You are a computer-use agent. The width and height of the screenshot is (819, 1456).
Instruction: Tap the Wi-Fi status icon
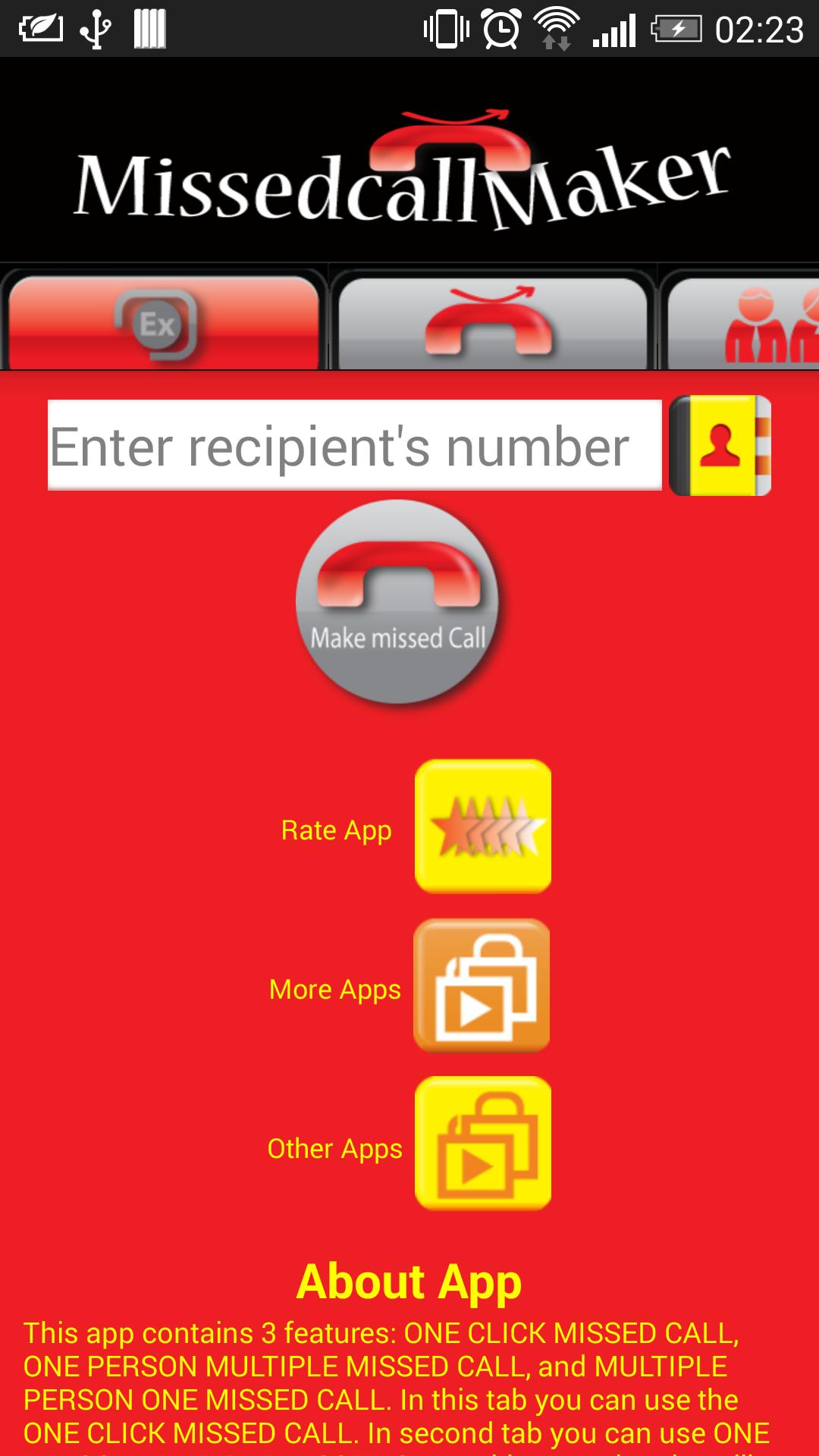tap(555, 29)
